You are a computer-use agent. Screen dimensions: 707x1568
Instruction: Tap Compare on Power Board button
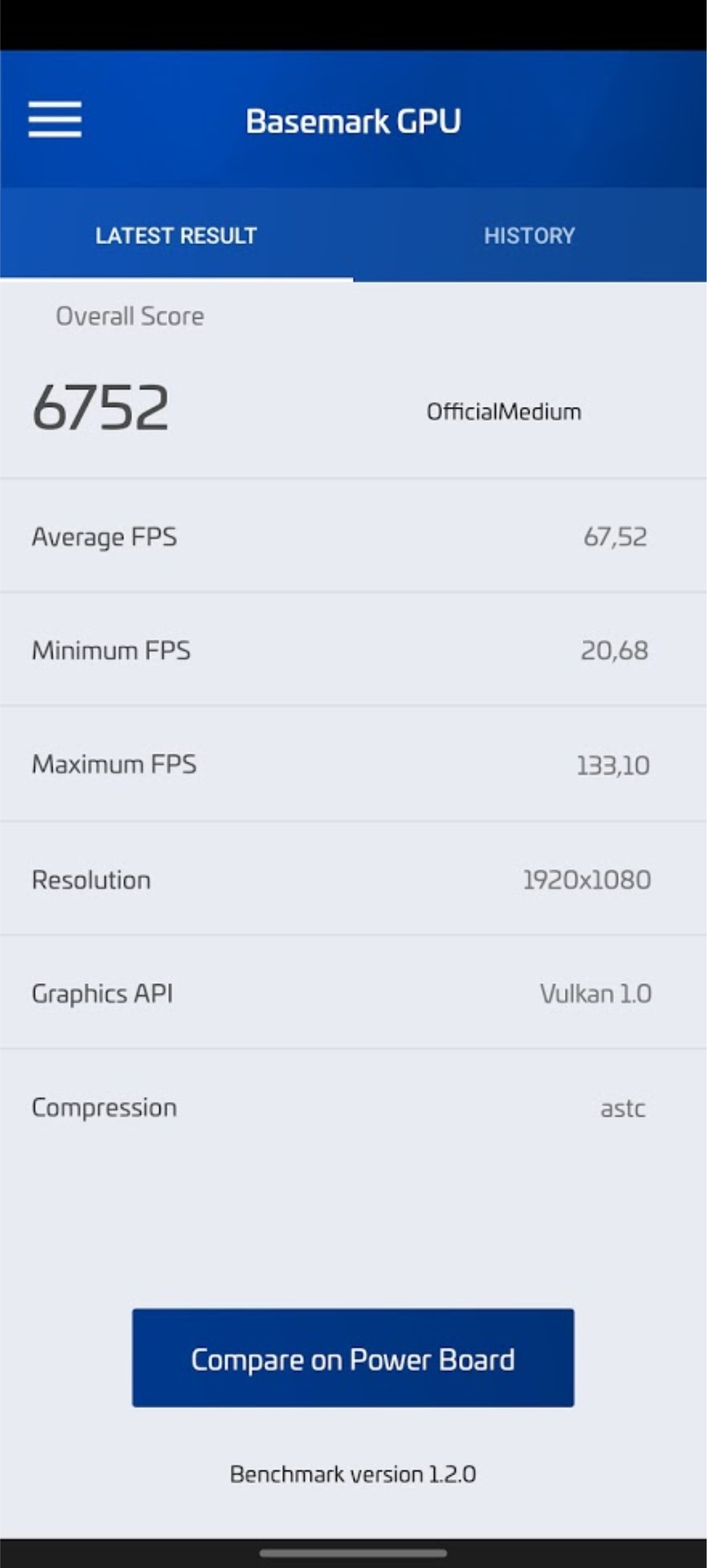pos(353,1359)
